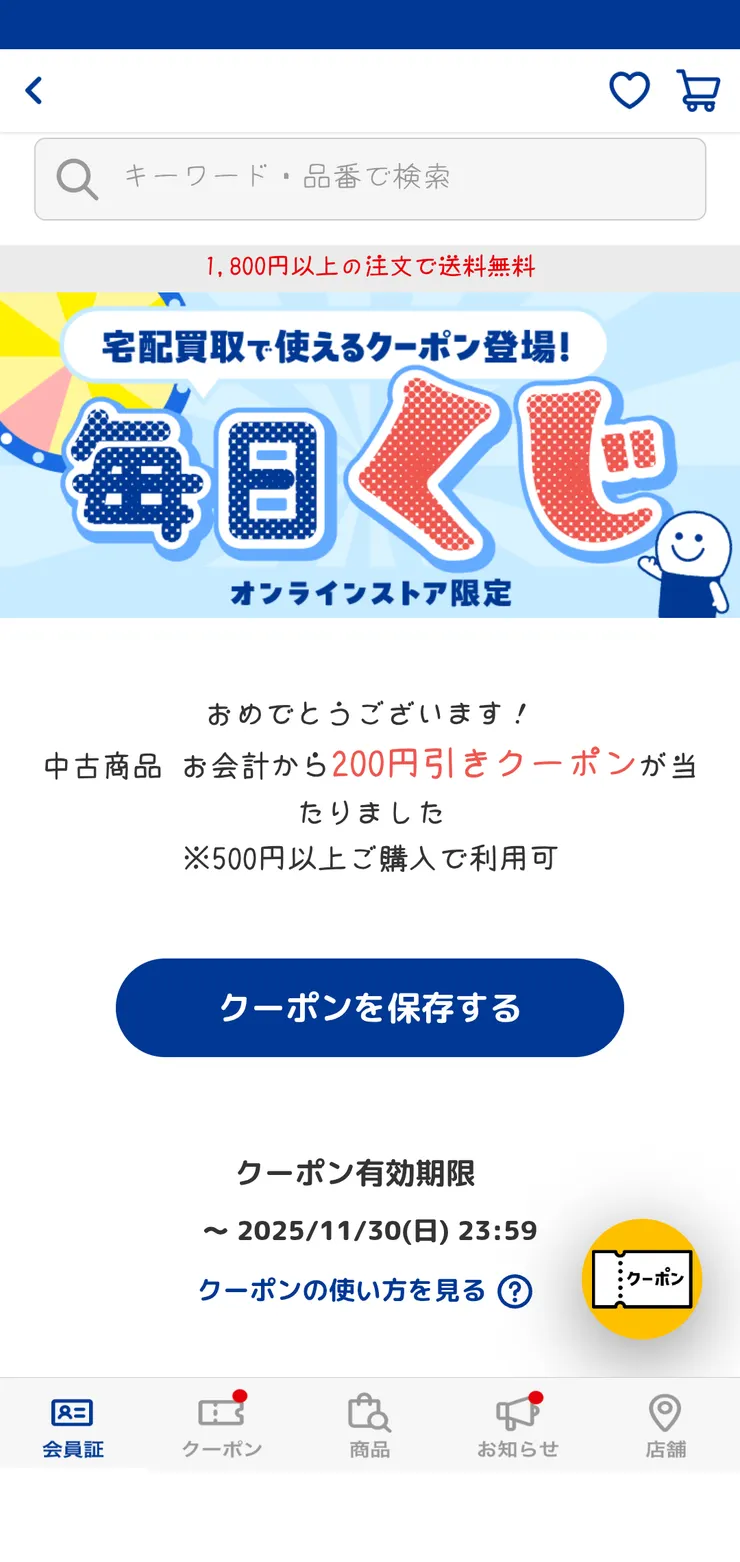Tap the membership card icon above 会員証
The width and height of the screenshot is (740, 1562).
(73, 1412)
